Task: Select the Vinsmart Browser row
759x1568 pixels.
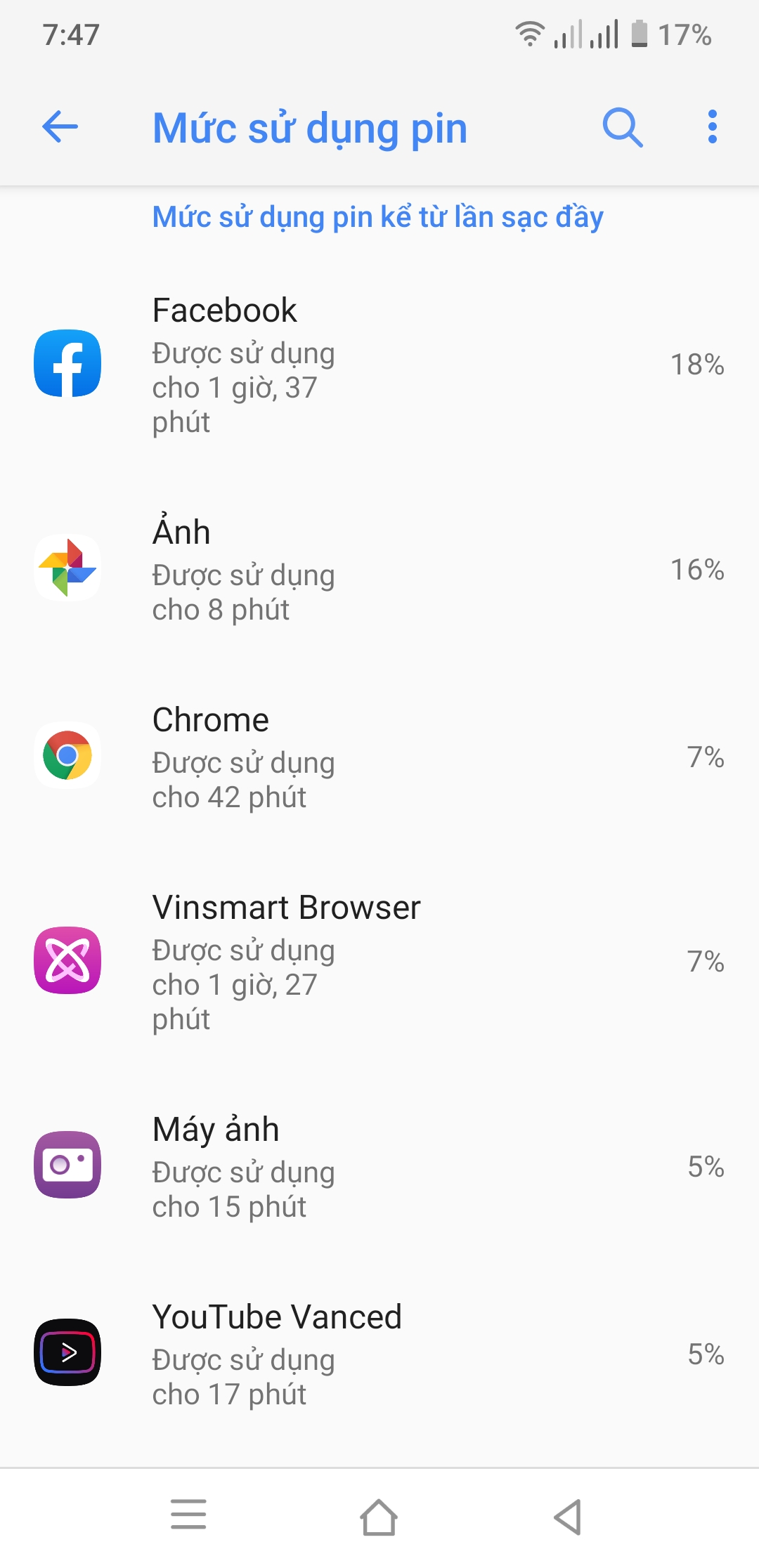Action: point(379,961)
